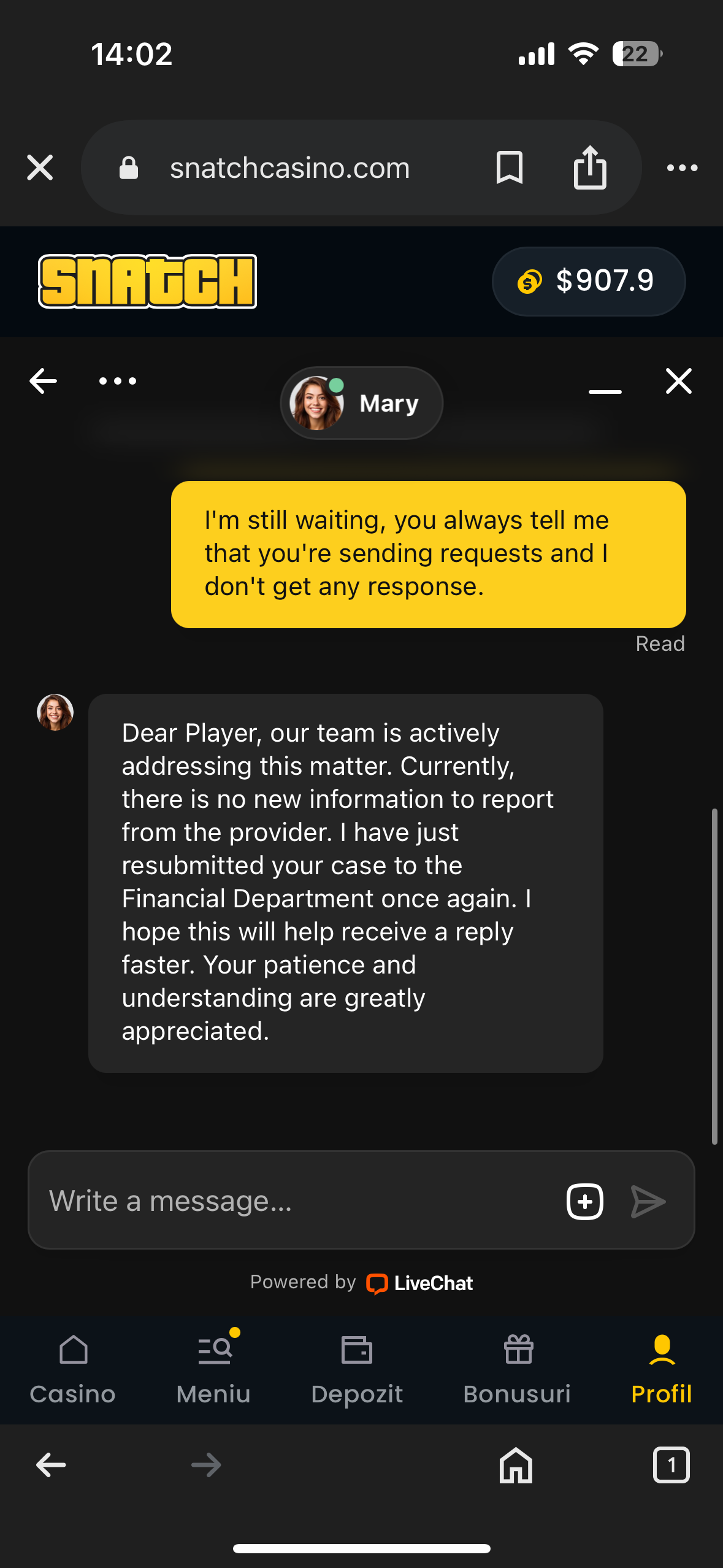Screen dimensions: 723x1568
Task: Go to the Depozit tab
Action: click(357, 1369)
